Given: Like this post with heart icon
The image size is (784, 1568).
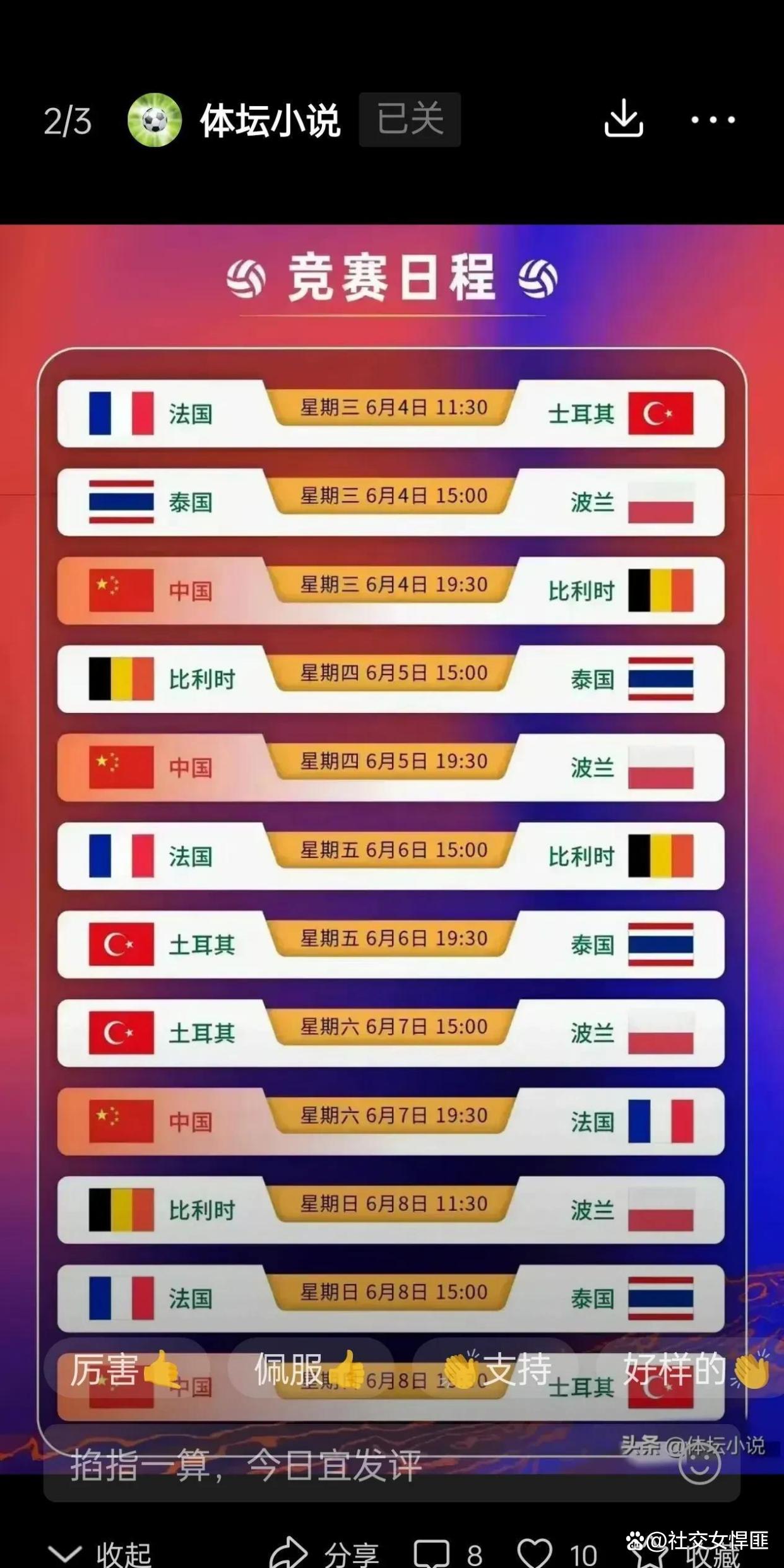Looking at the screenshot, I should (555, 1553).
